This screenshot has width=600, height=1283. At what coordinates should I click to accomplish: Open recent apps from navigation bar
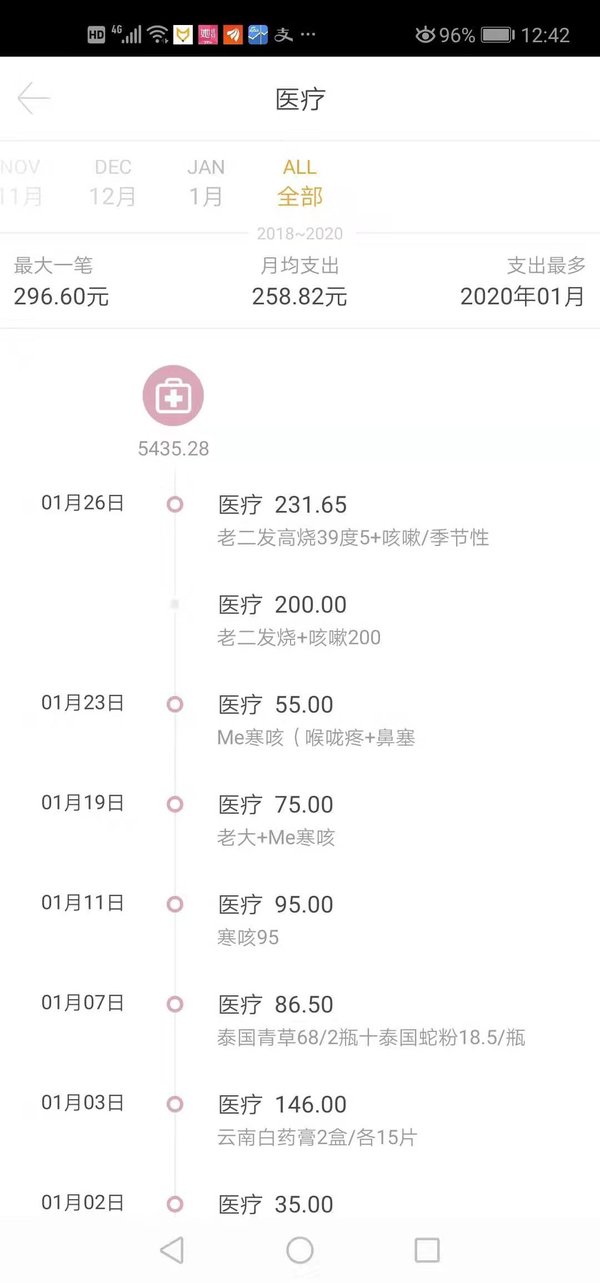[427, 1250]
